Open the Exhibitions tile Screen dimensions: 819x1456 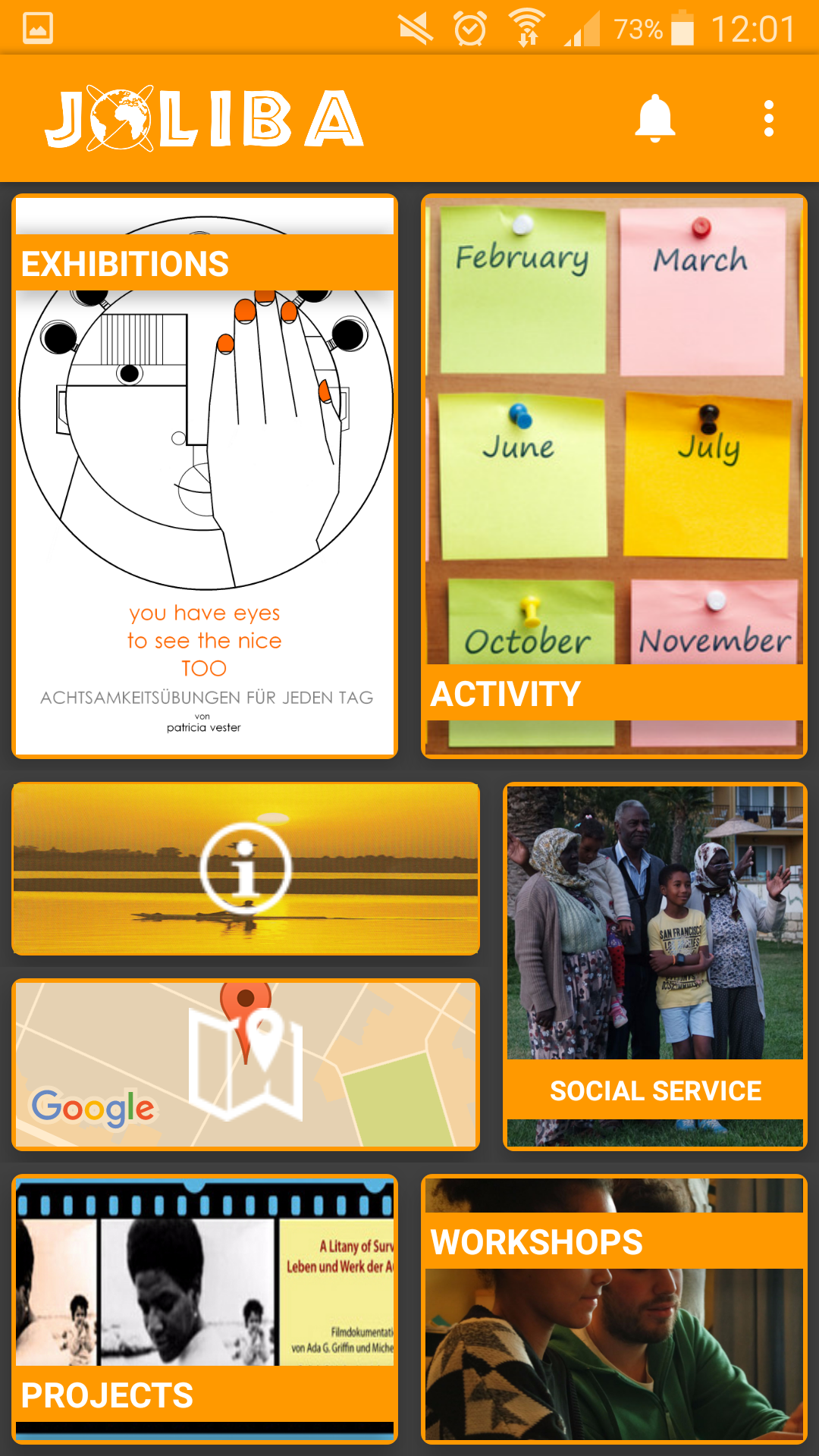pos(205,476)
